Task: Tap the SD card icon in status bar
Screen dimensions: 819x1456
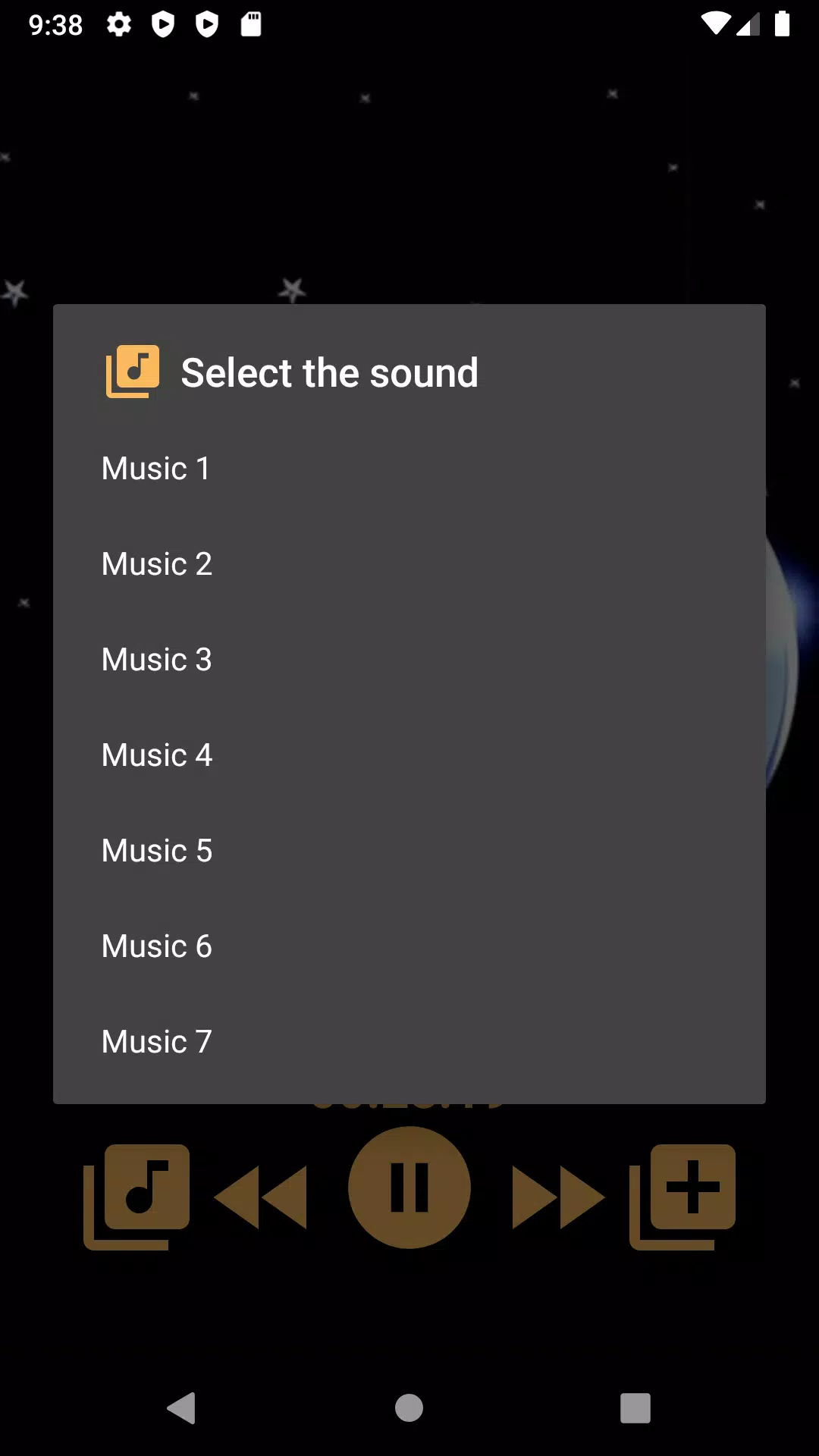Action: (250, 25)
